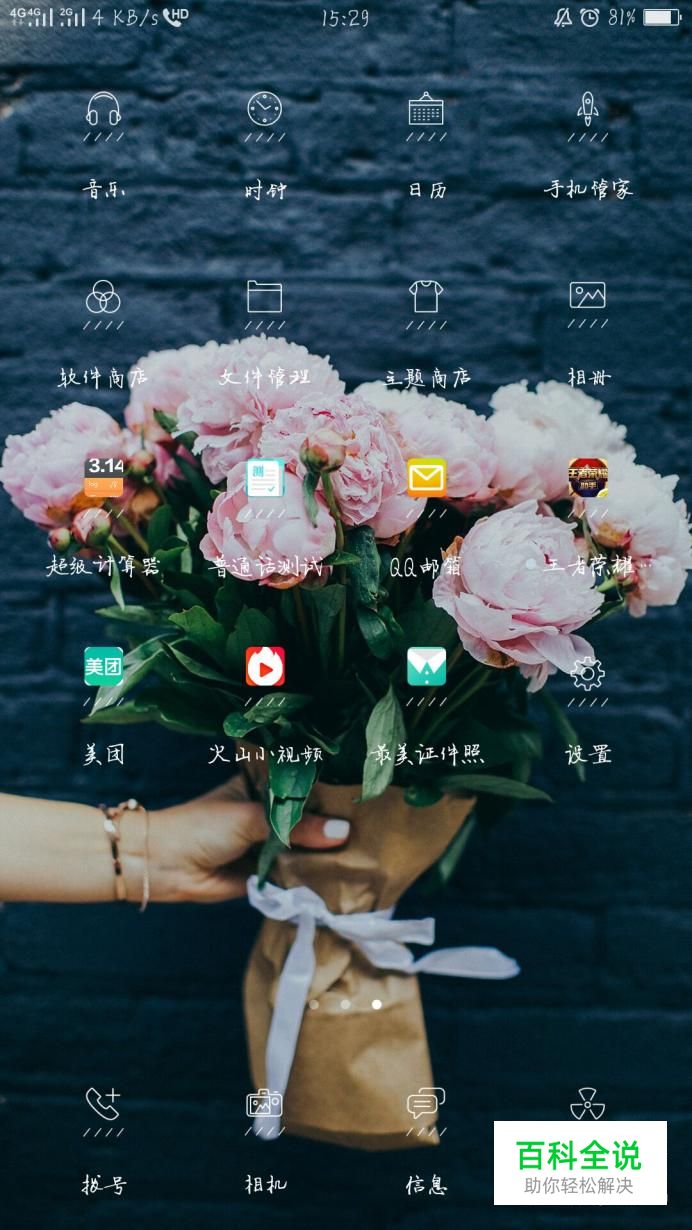Open the 美团 app
The image size is (692, 1230).
point(104,666)
